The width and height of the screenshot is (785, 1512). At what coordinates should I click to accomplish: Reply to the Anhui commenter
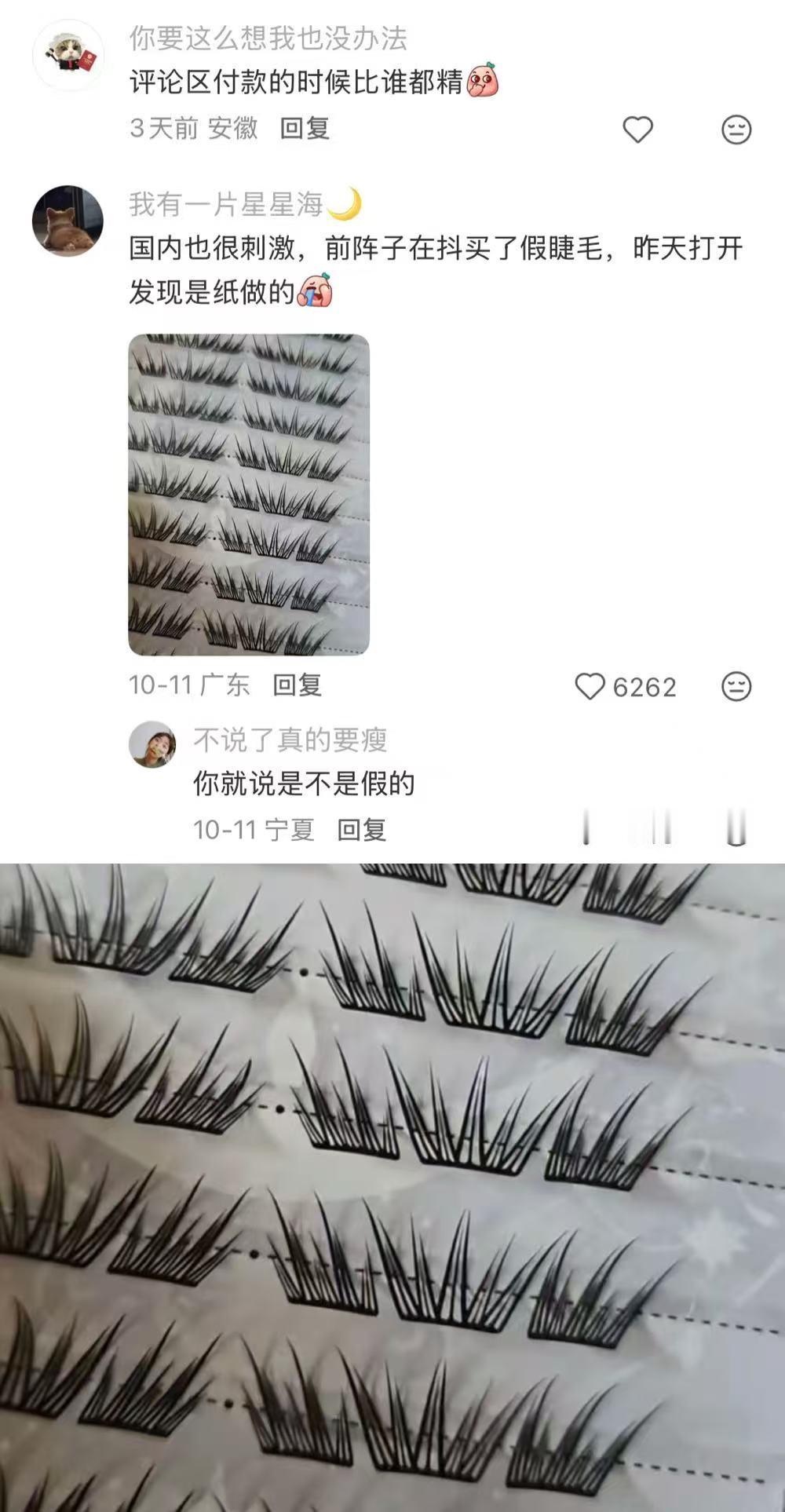tap(305, 129)
